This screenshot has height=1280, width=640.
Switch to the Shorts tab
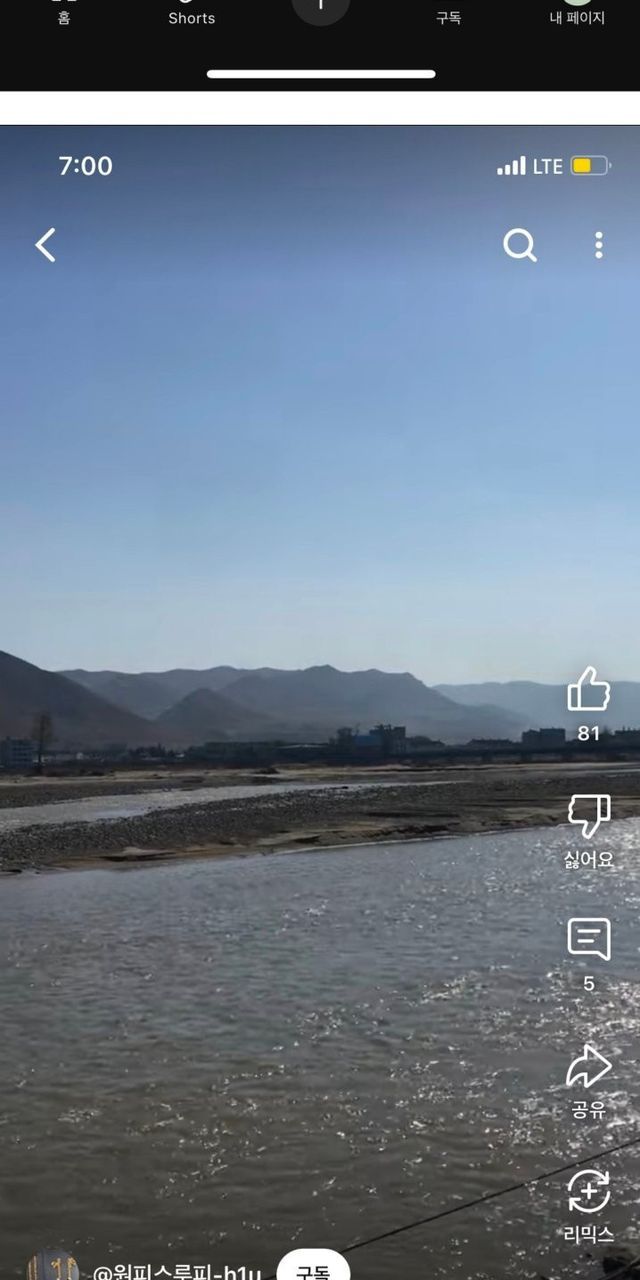pyautogui.click(x=191, y=14)
